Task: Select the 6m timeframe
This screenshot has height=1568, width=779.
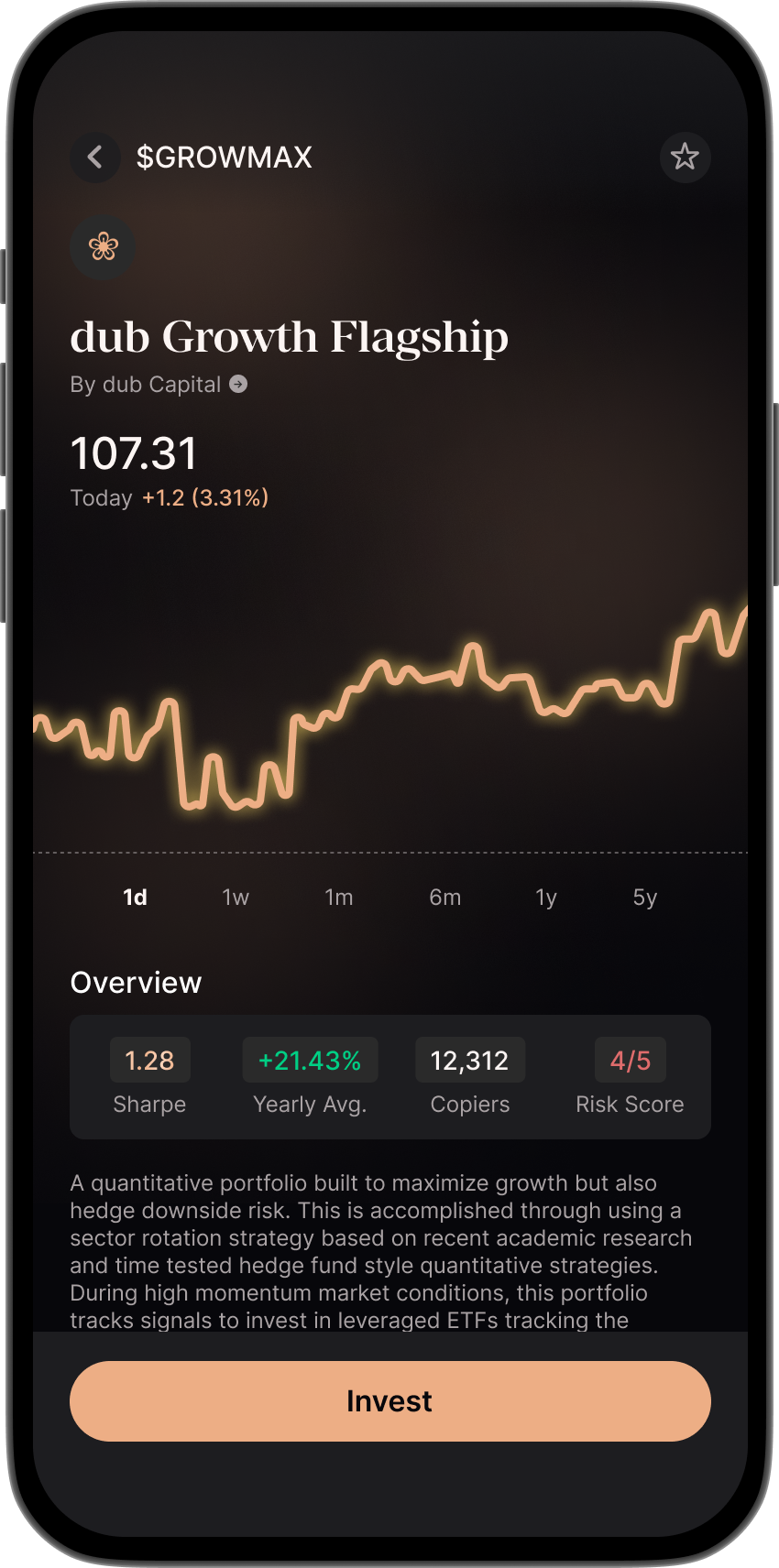Action: point(445,898)
